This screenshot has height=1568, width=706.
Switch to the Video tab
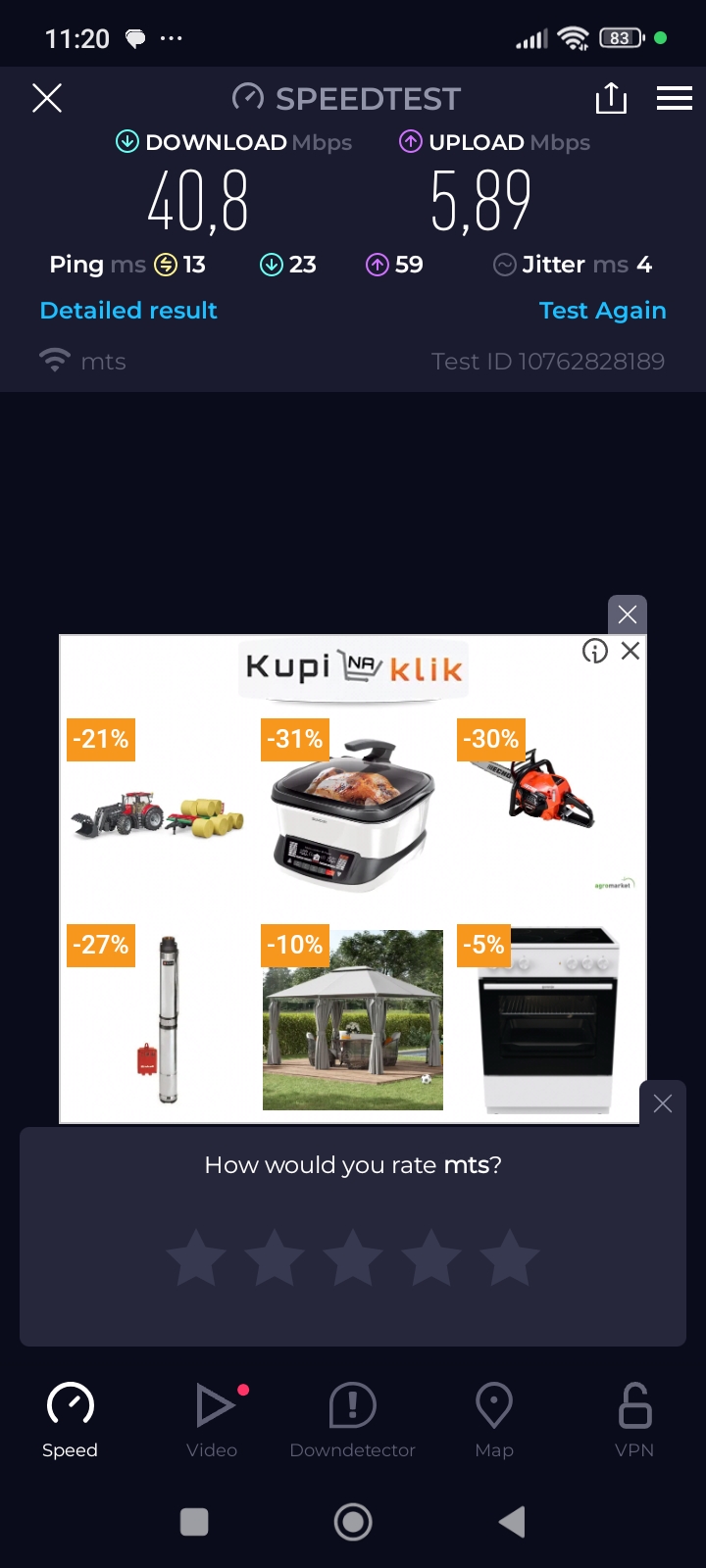point(212,1417)
